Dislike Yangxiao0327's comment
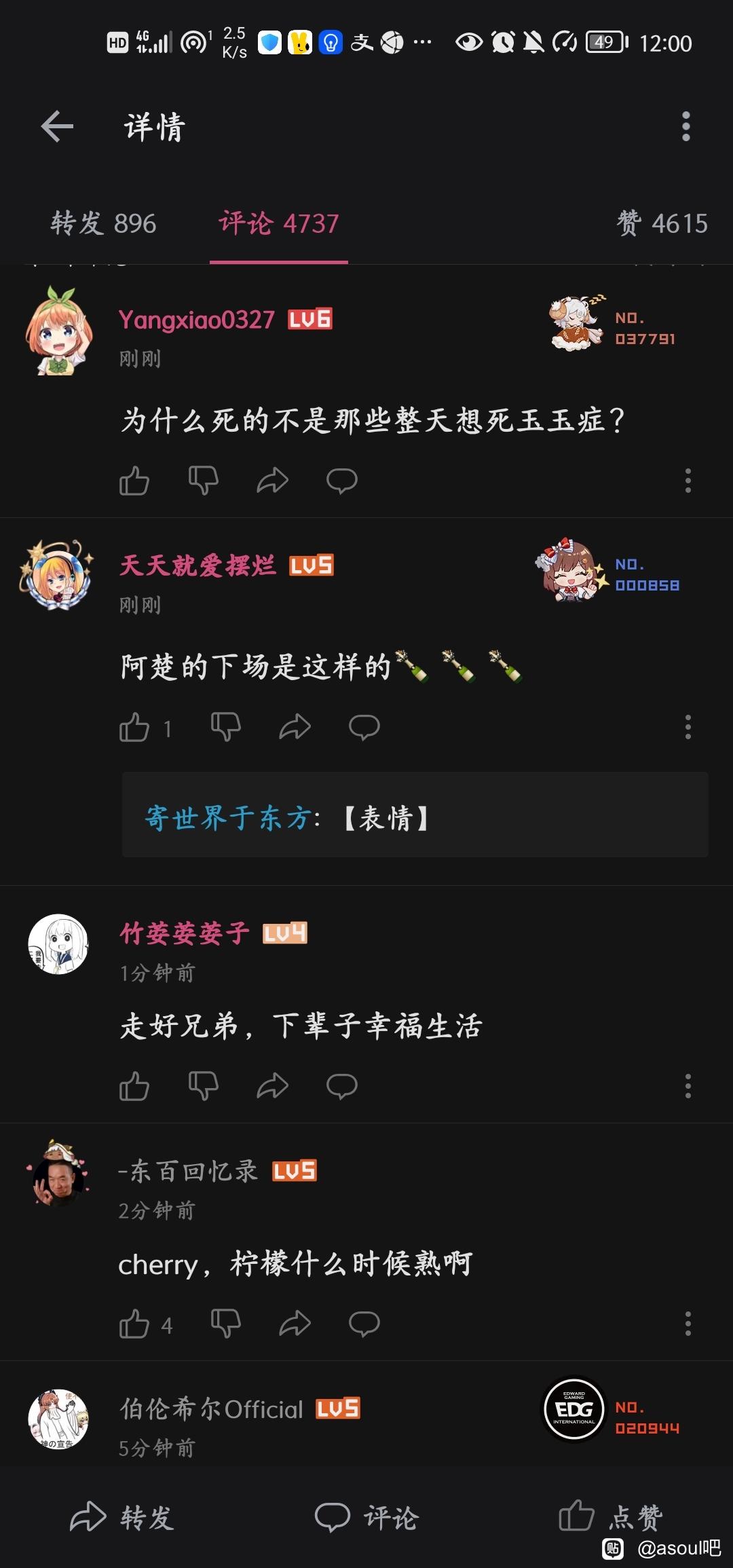 coord(204,481)
